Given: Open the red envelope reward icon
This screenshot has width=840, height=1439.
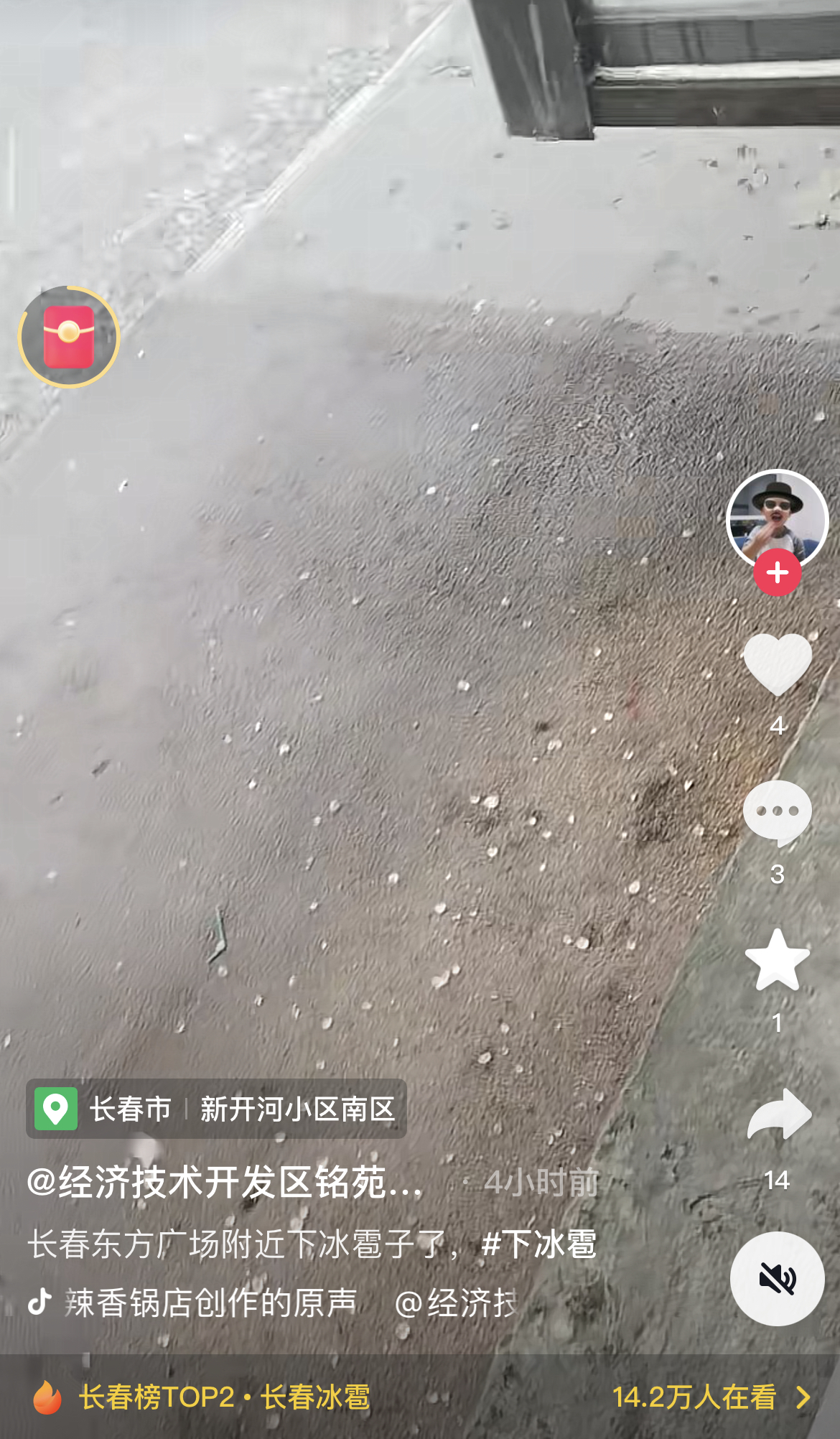Looking at the screenshot, I should click(x=69, y=337).
